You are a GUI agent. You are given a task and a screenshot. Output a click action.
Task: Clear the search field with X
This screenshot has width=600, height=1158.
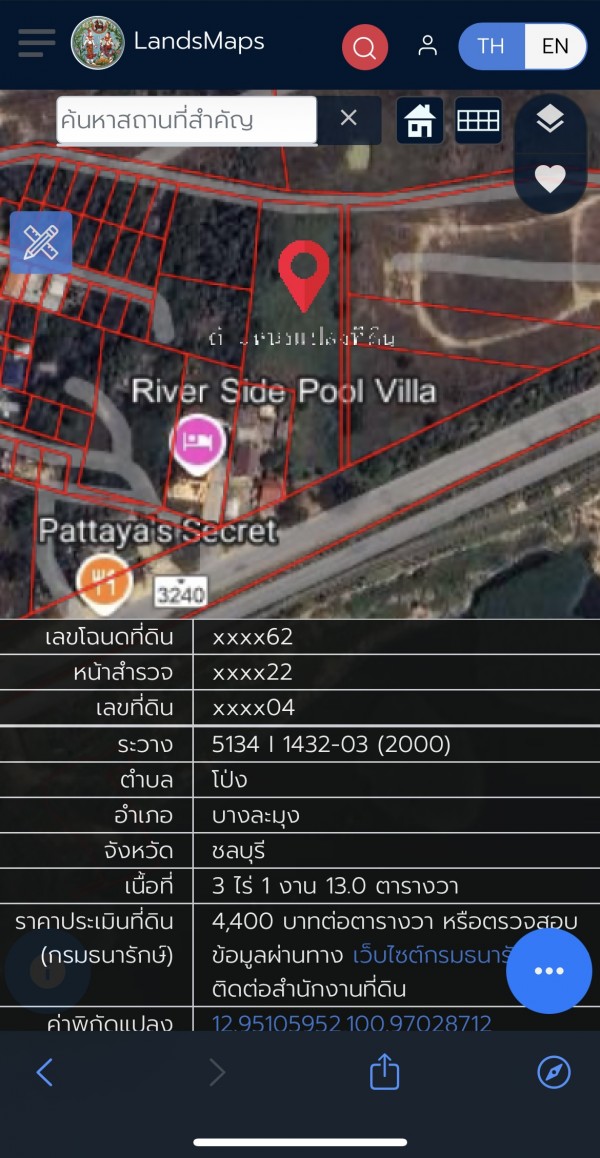(x=348, y=119)
